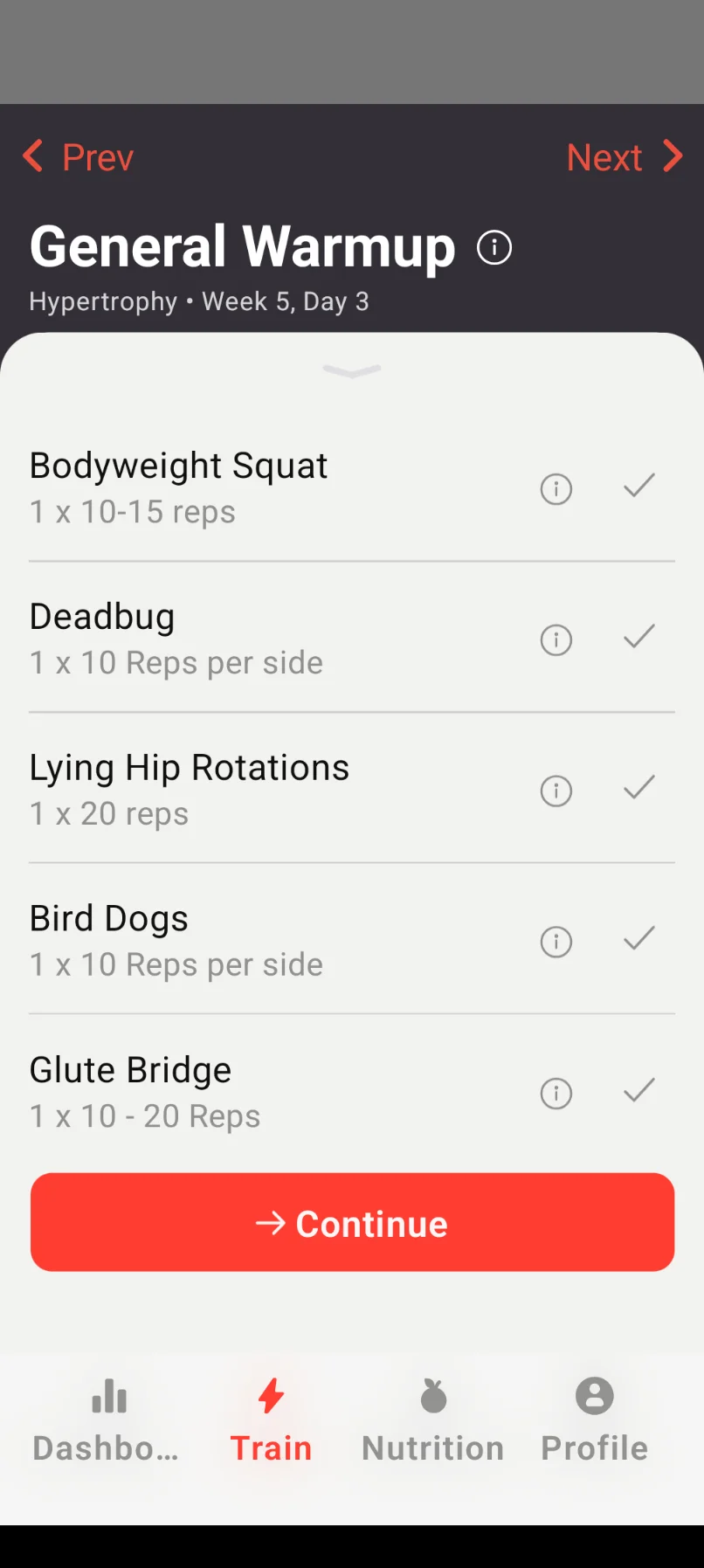Show info for Lying Hip Rotations

click(556, 791)
